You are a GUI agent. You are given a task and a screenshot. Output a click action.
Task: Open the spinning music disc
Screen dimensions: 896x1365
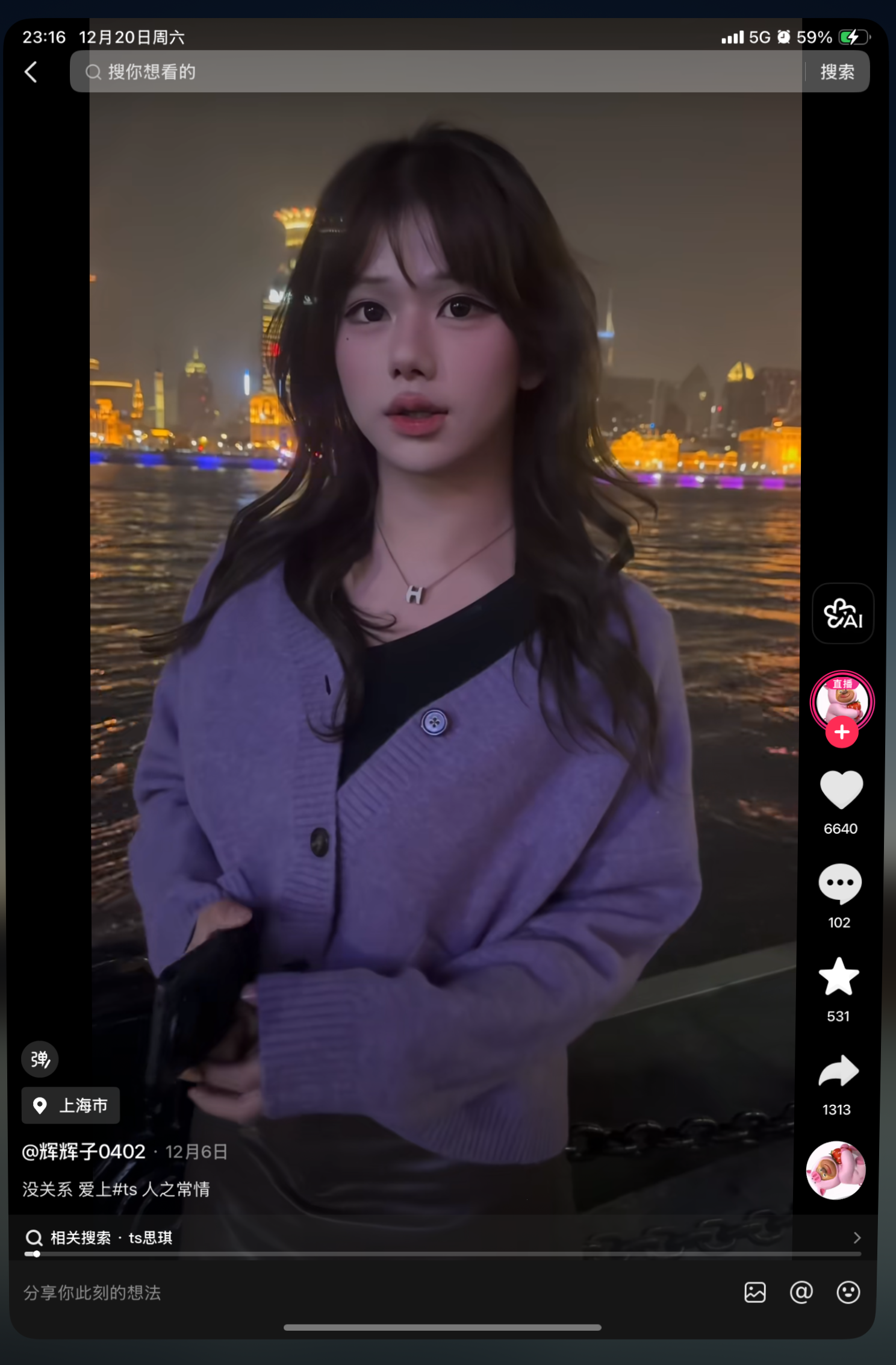836,1170
